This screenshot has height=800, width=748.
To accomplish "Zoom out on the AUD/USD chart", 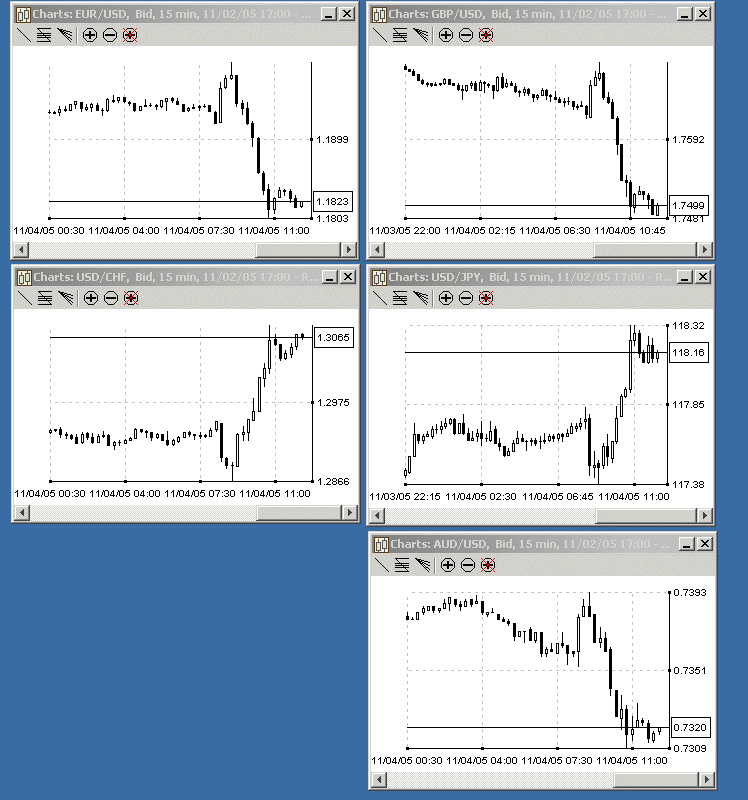I will click(468, 564).
